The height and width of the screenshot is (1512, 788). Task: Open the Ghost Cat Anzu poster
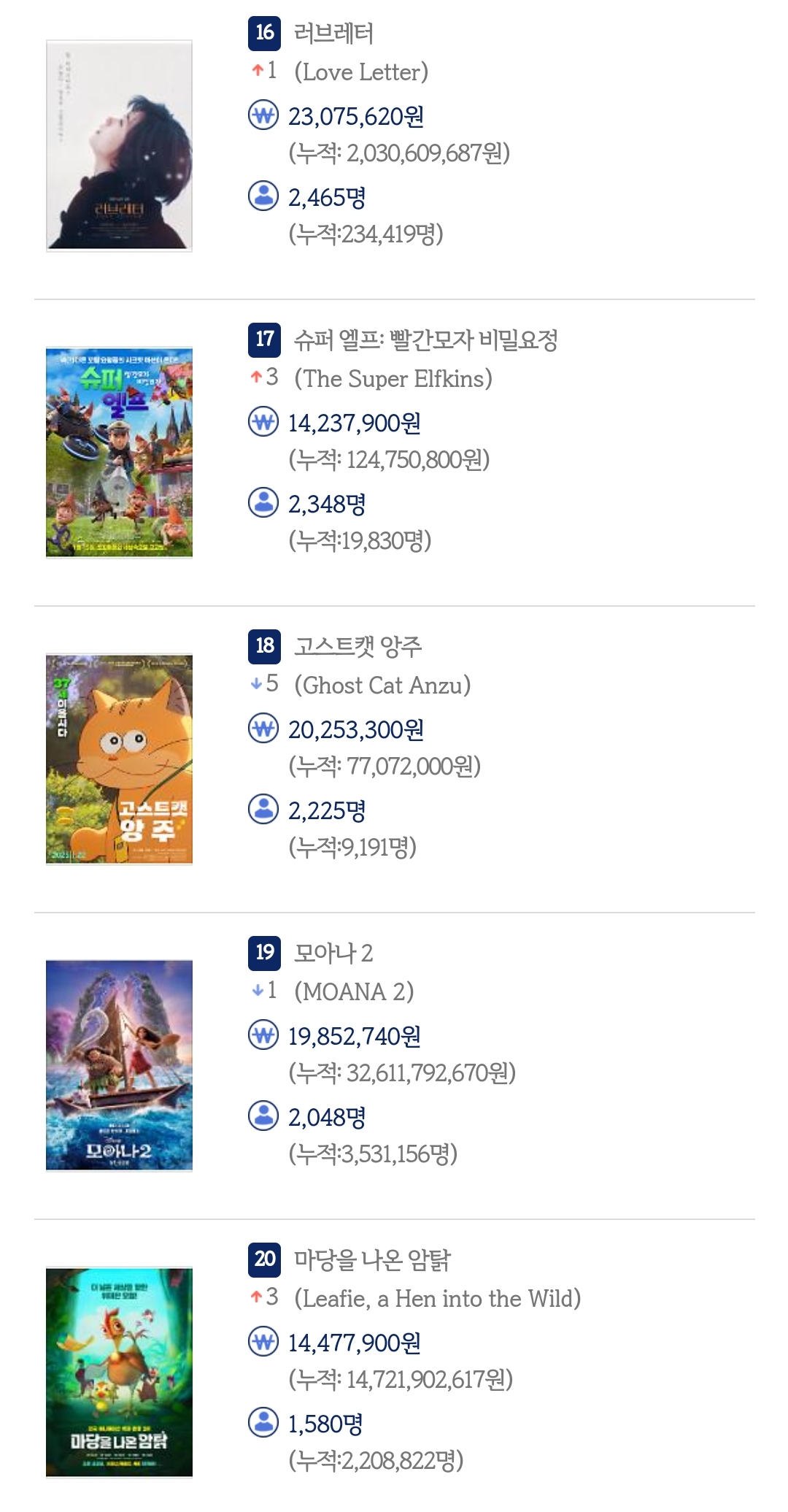click(119, 759)
